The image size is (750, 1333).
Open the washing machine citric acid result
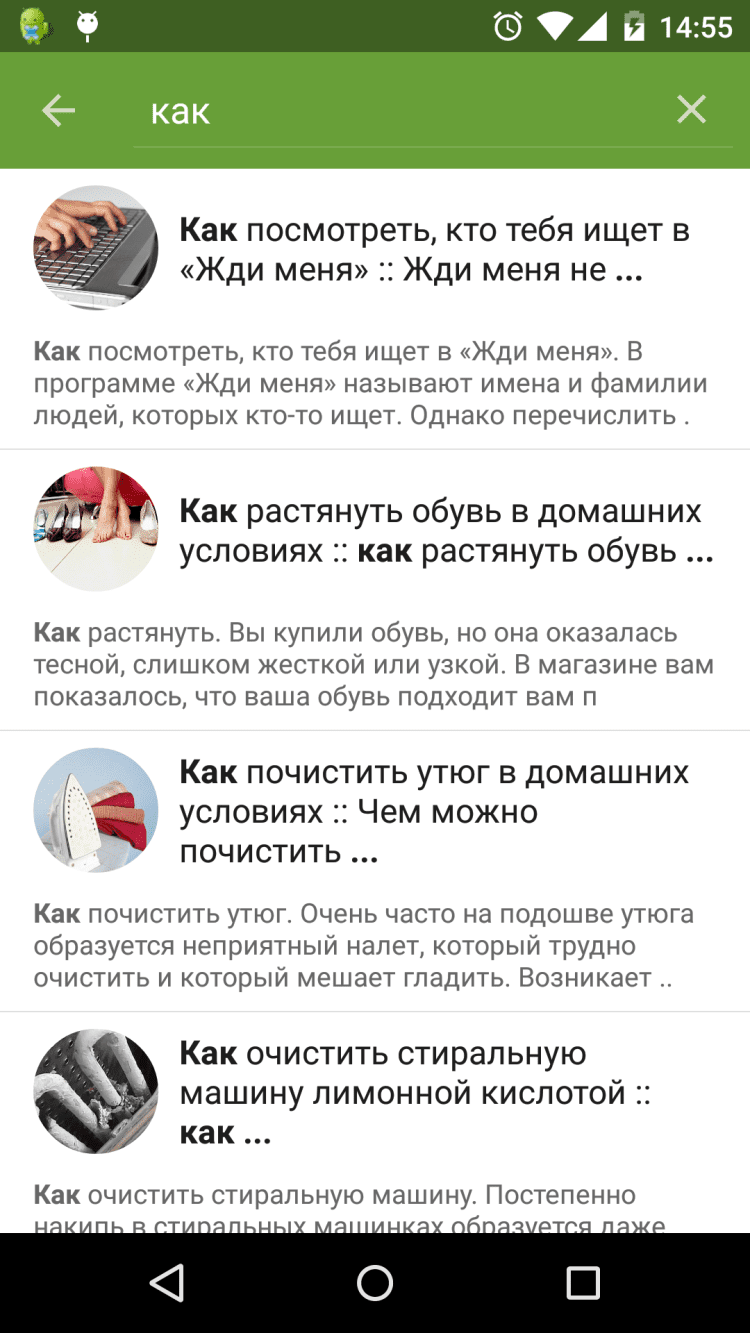(x=415, y=1093)
